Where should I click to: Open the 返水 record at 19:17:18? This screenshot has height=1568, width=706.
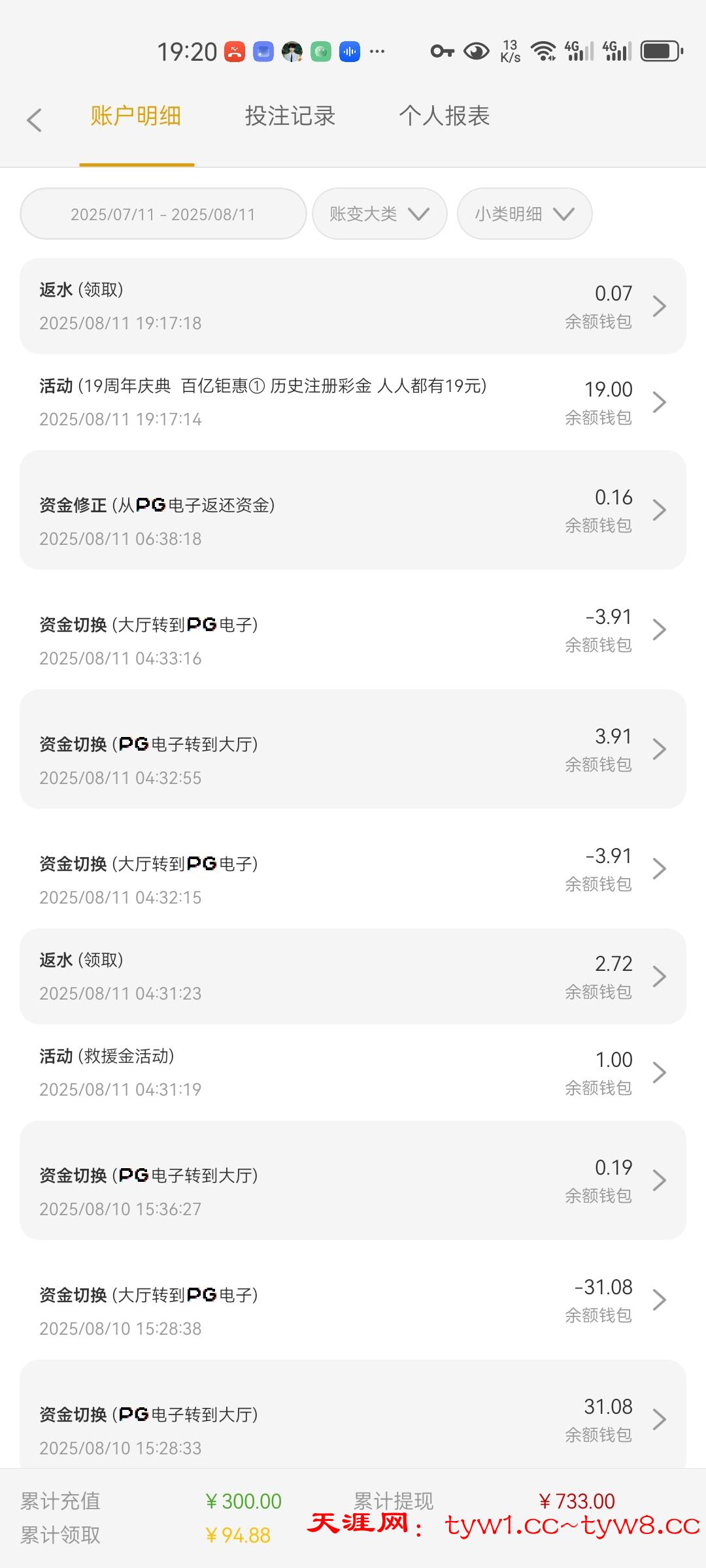pyautogui.click(x=352, y=306)
